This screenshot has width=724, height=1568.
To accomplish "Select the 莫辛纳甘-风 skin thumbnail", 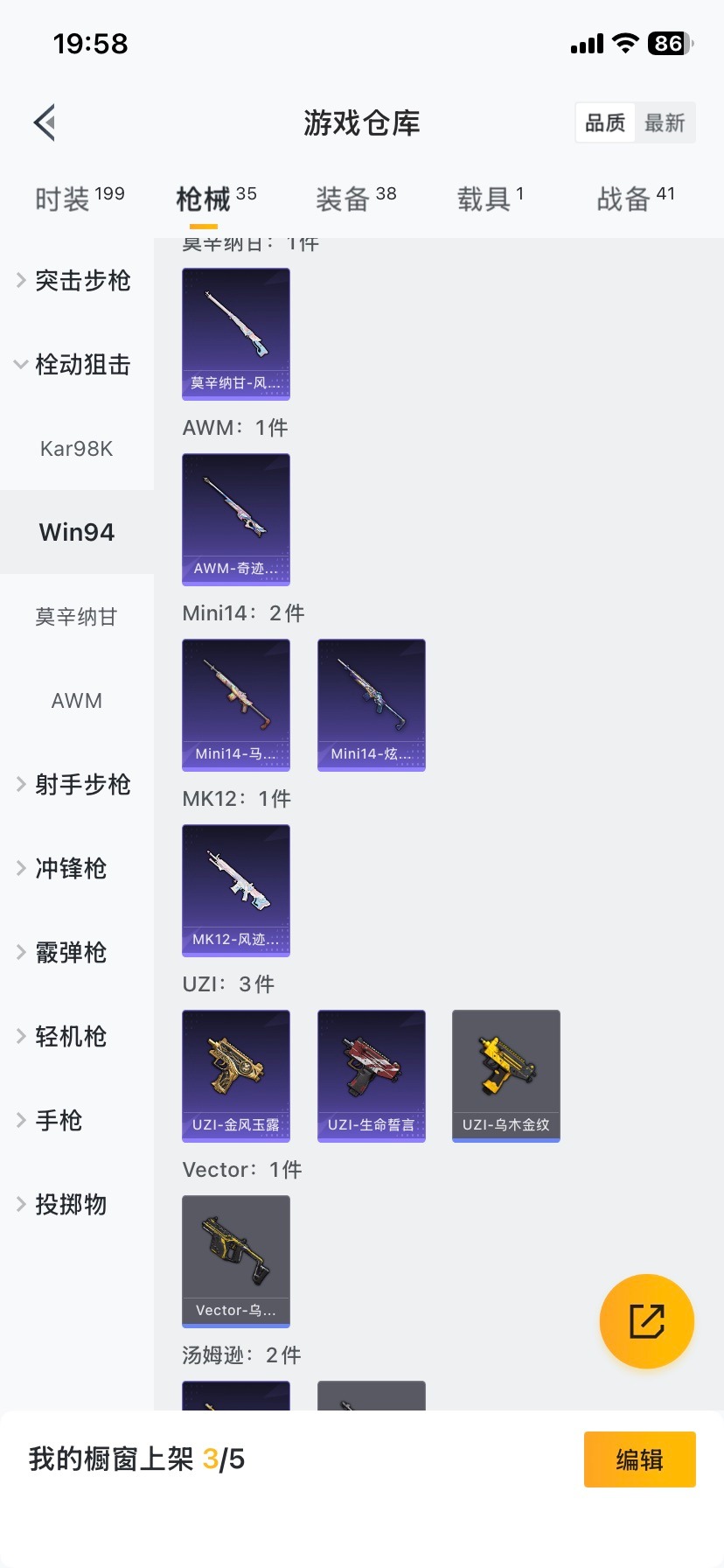I will (235, 334).
